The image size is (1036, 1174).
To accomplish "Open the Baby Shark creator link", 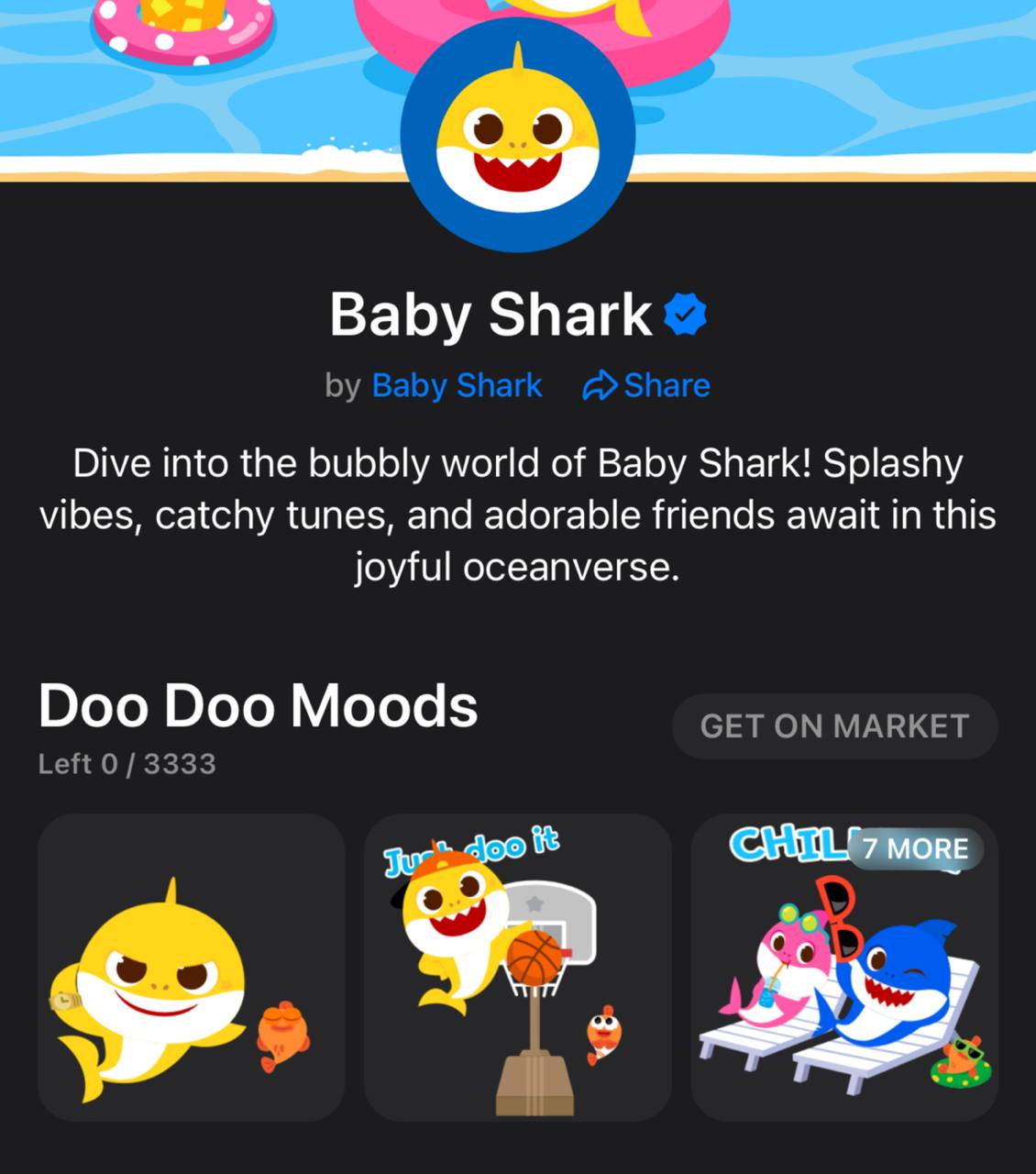I will tap(457, 385).
